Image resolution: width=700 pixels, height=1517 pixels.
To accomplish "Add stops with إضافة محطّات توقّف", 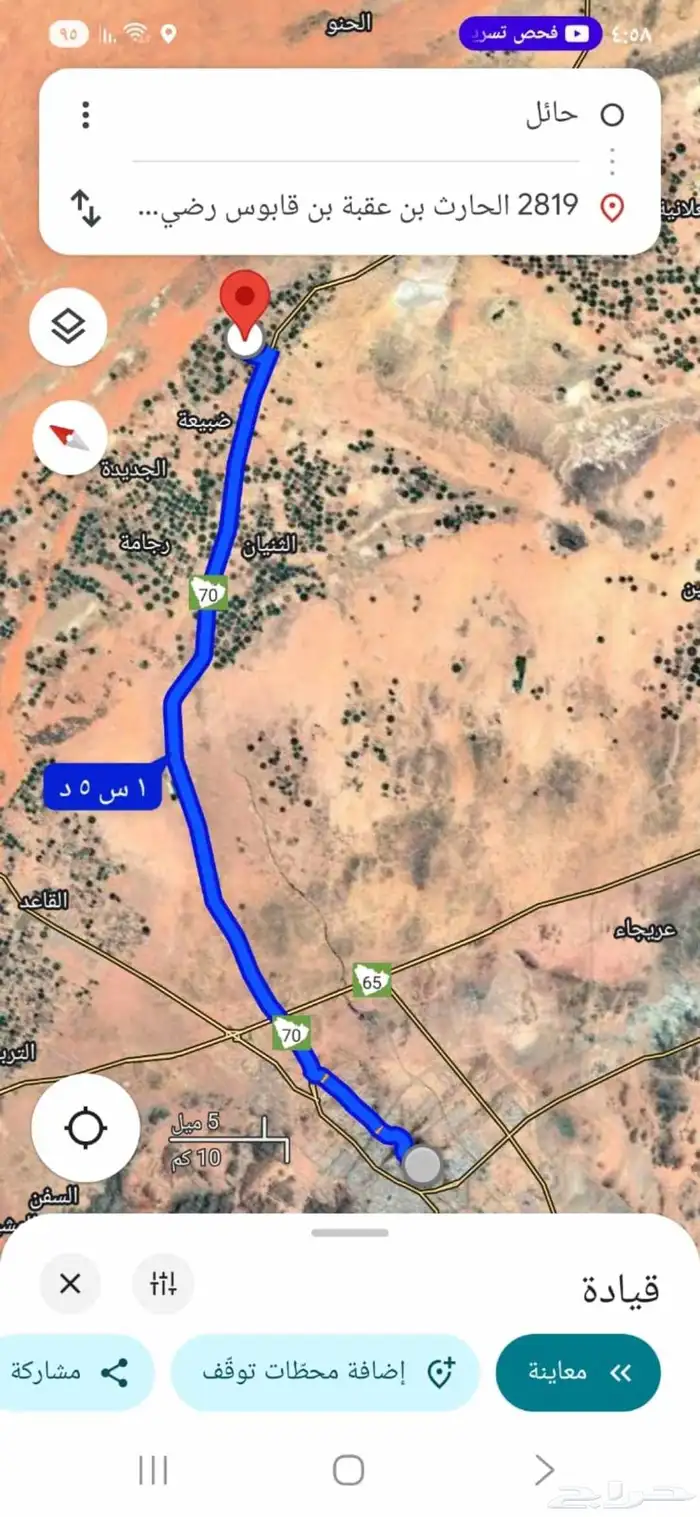I will [325, 1372].
